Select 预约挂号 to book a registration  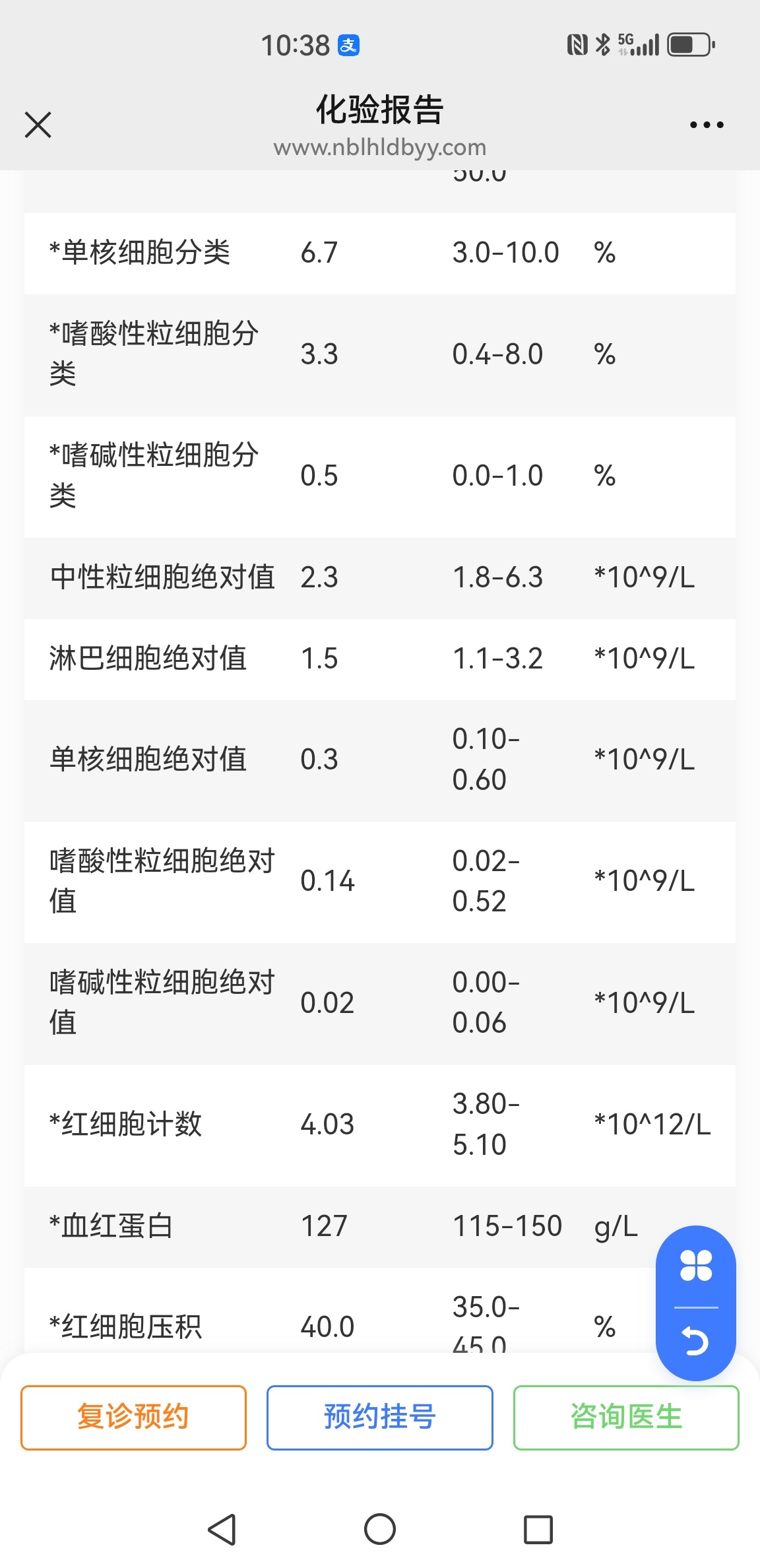pos(380,1417)
